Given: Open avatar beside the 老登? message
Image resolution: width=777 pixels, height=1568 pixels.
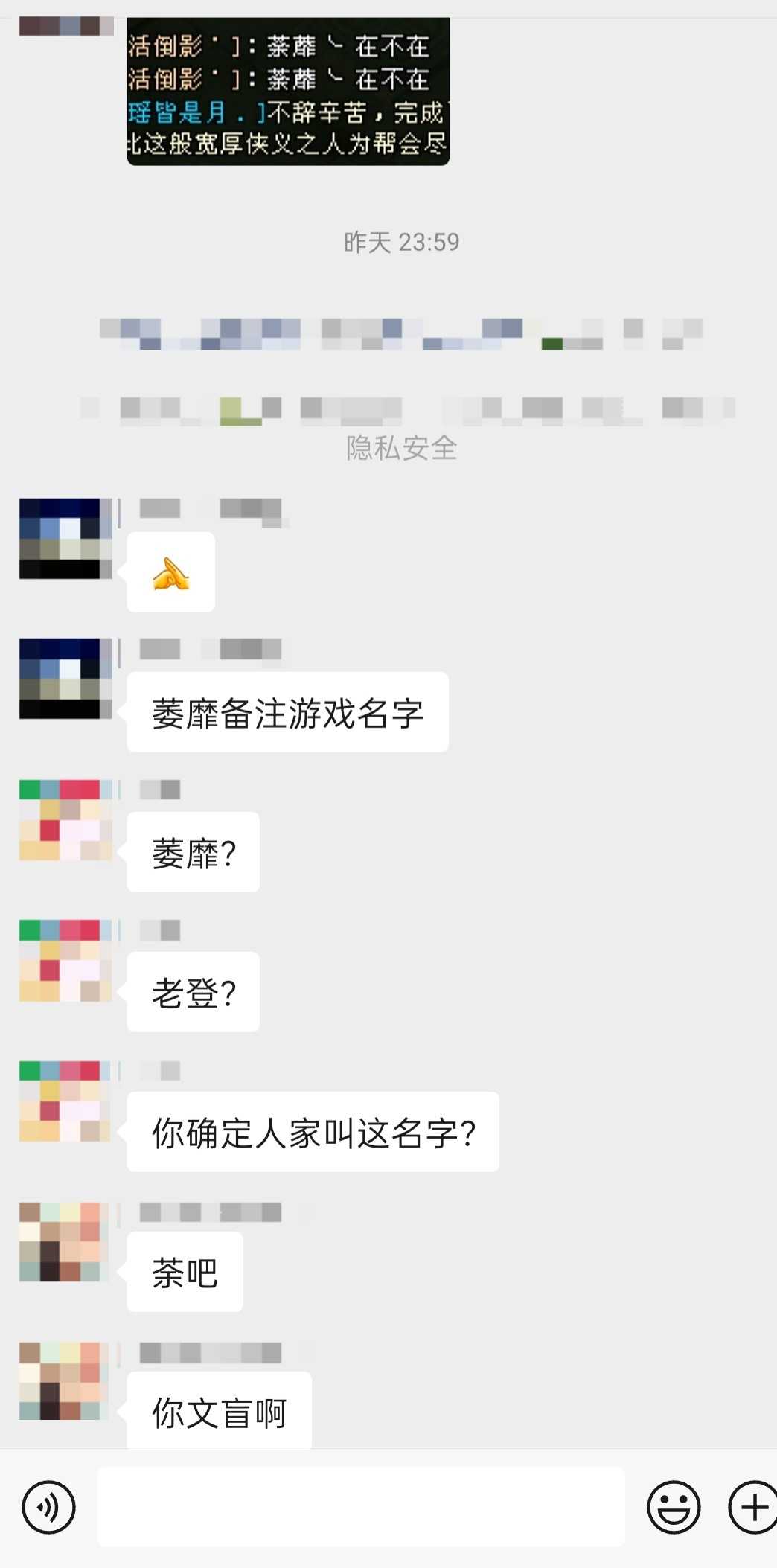Looking at the screenshot, I should click(65, 960).
